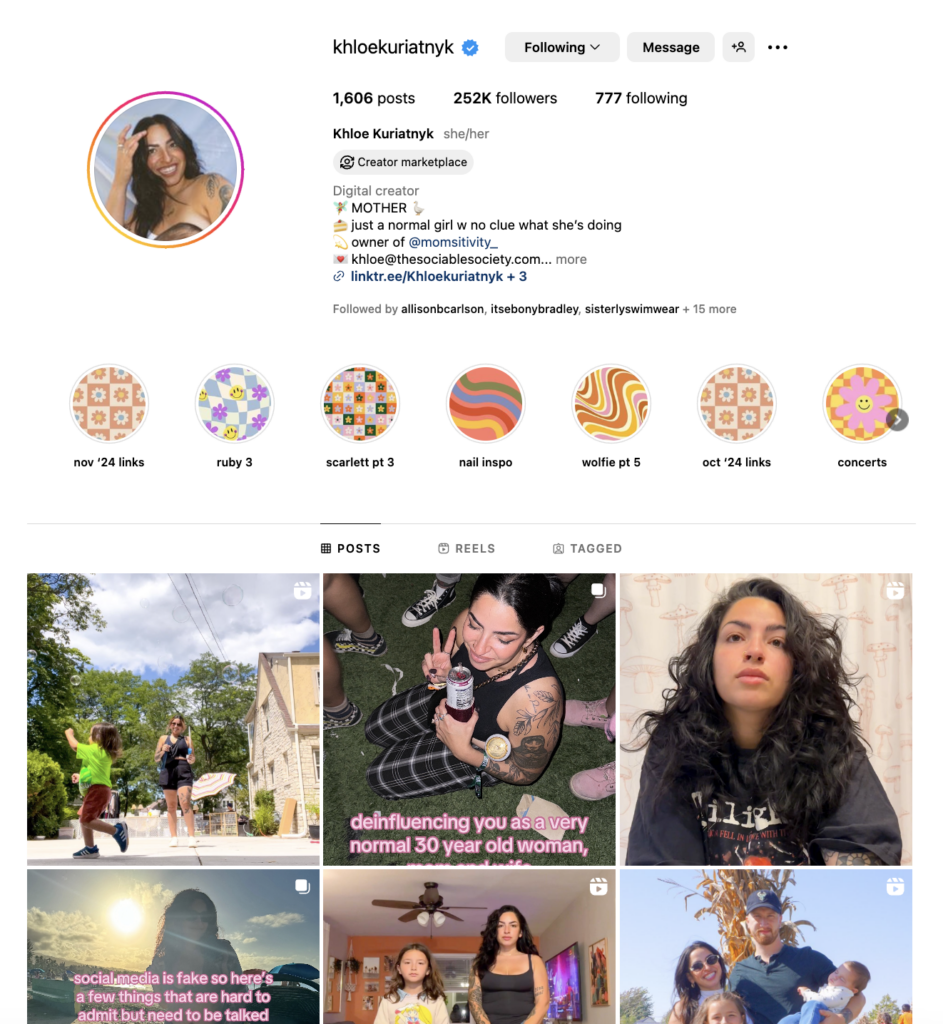Image resolution: width=943 pixels, height=1024 pixels.
Task: Switch to the Reels tab
Action: point(466,548)
